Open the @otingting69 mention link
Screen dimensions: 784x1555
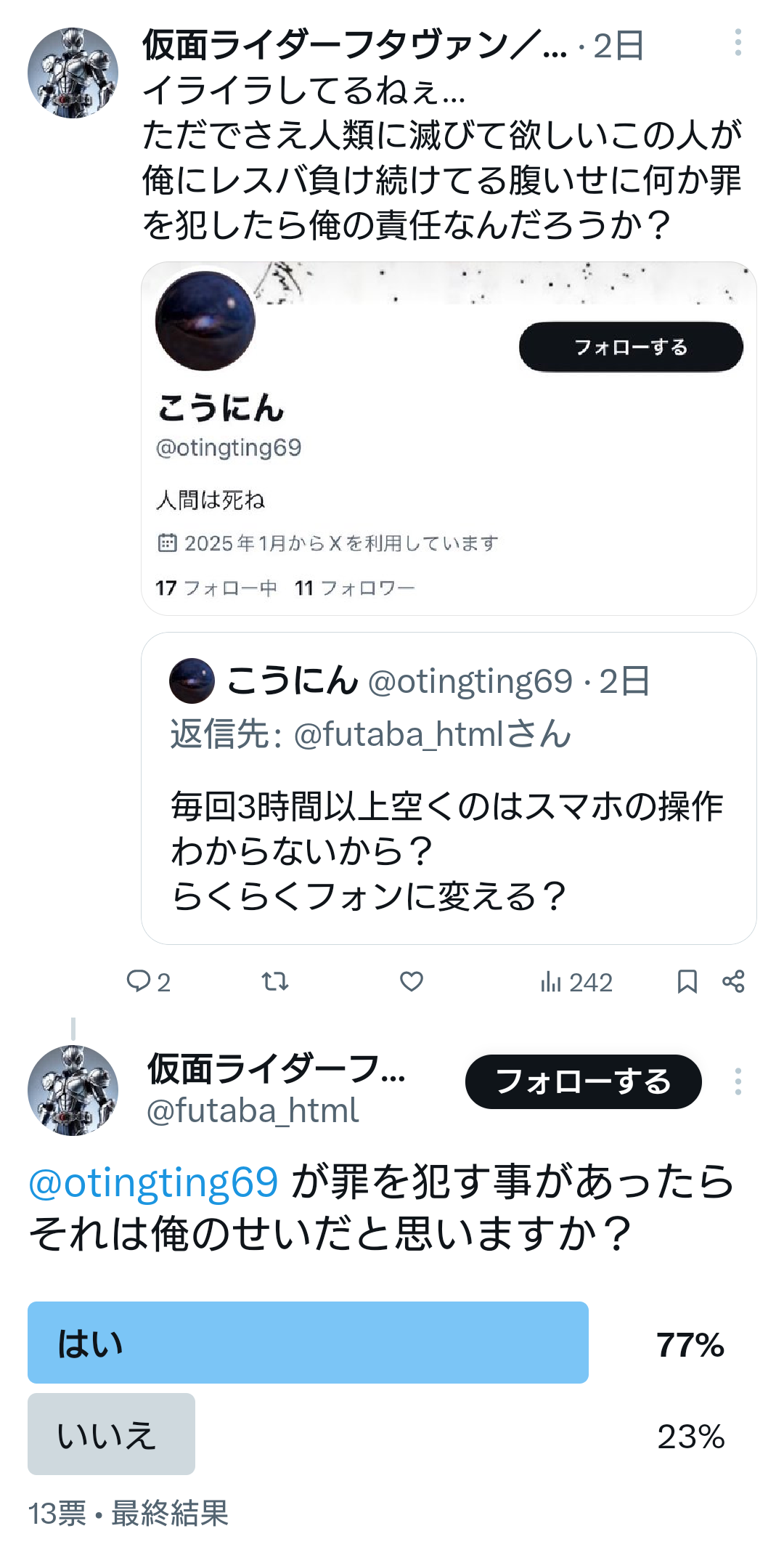(x=153, y=1182)
